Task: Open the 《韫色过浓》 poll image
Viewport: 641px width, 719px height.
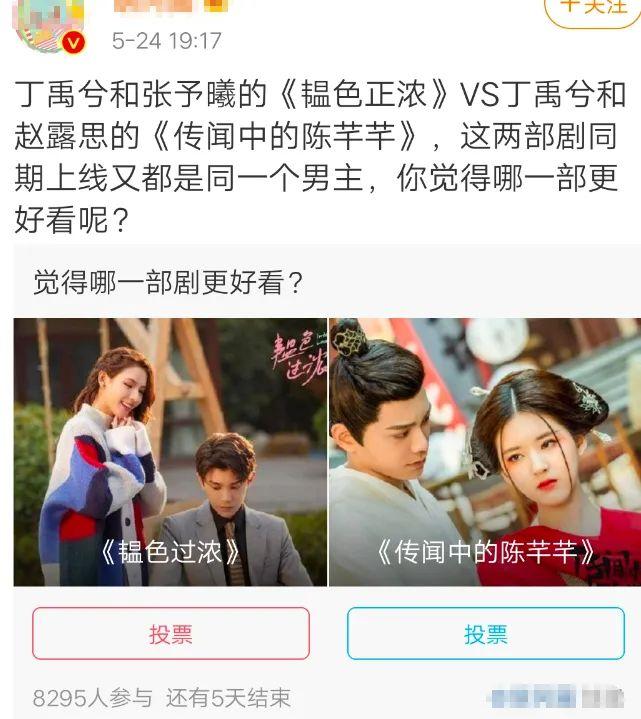Action: point(171,452)
